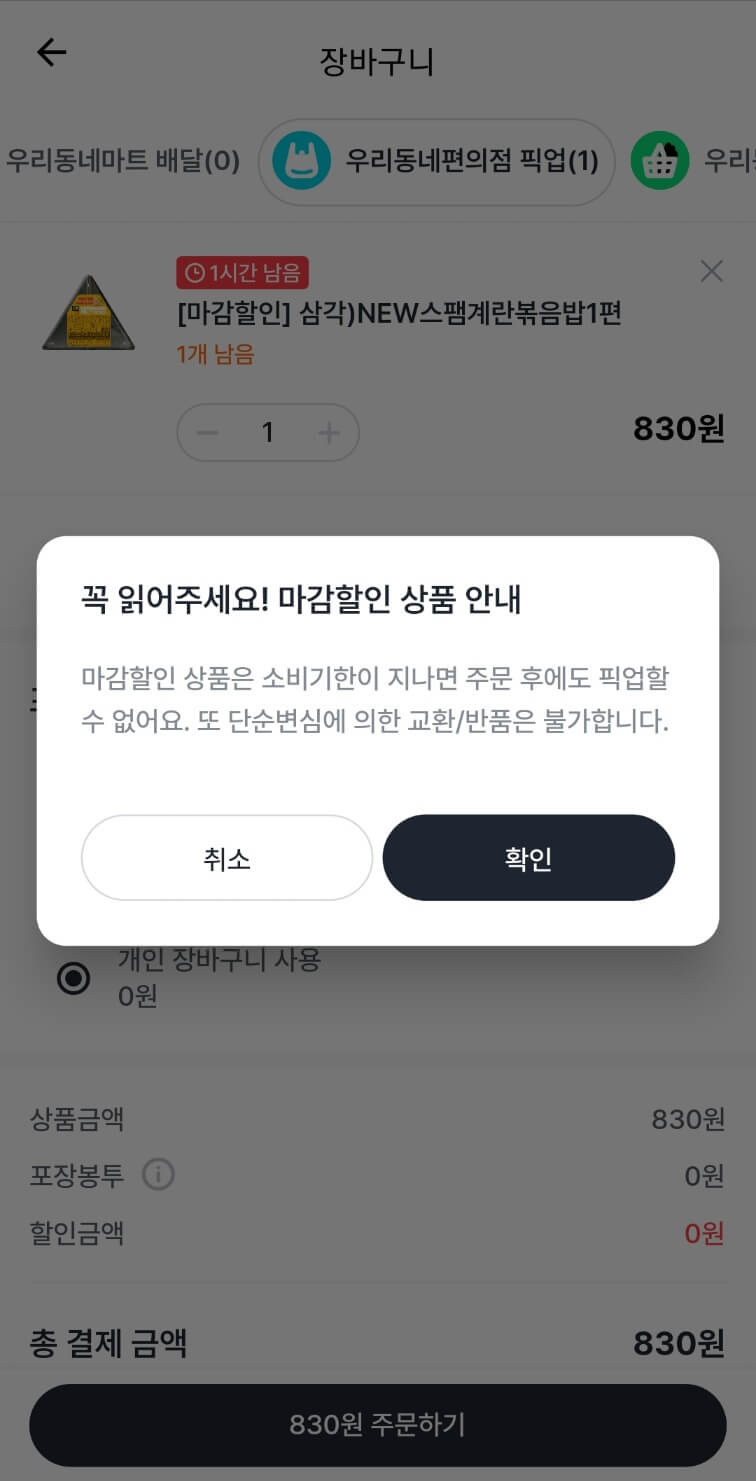756x1481 pixels.
Task: Tap the minus icon to decrease quantity
Action: tap(207, 432)
